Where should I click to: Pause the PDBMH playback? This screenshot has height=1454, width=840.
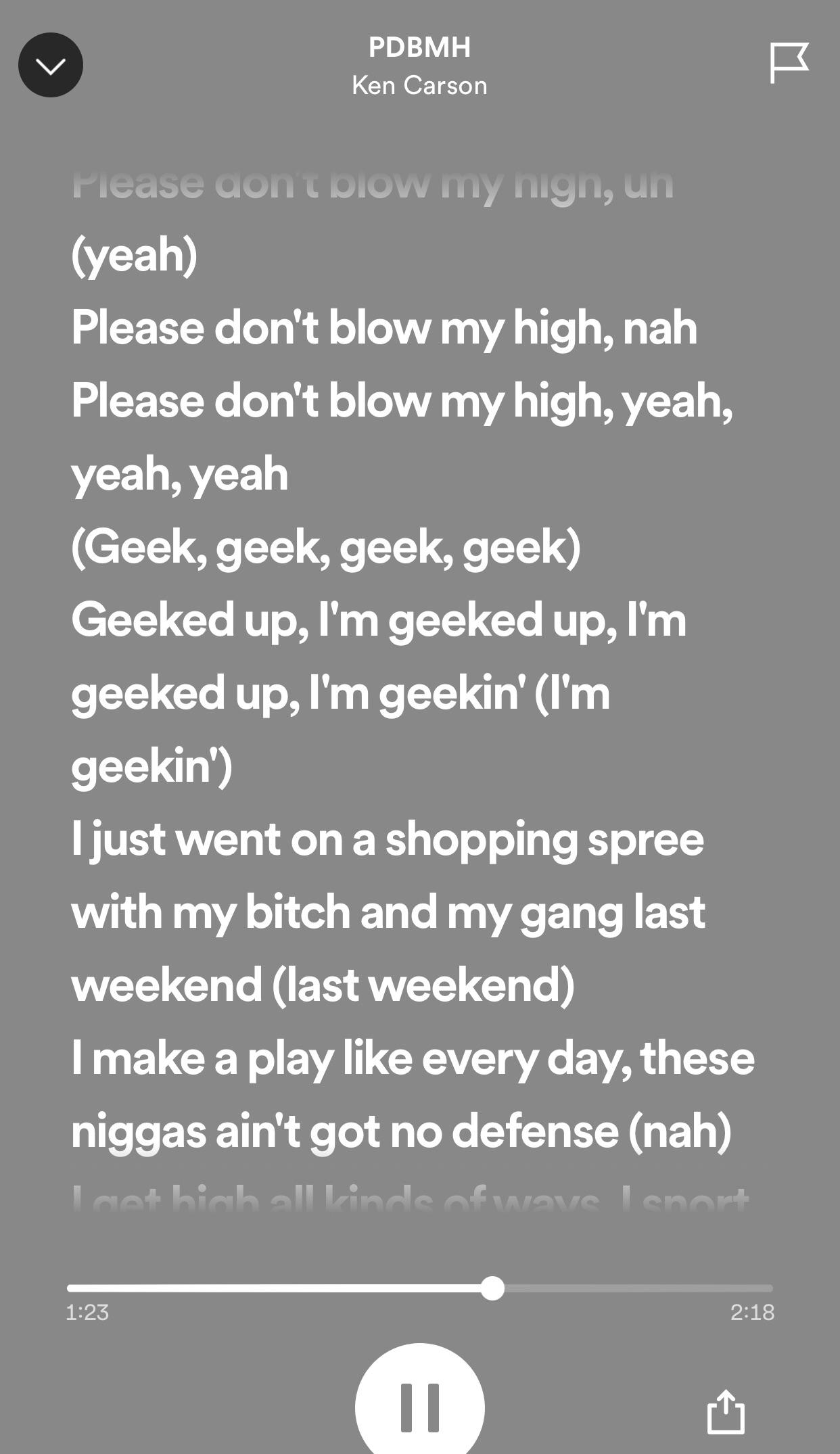pos(419,1407)
